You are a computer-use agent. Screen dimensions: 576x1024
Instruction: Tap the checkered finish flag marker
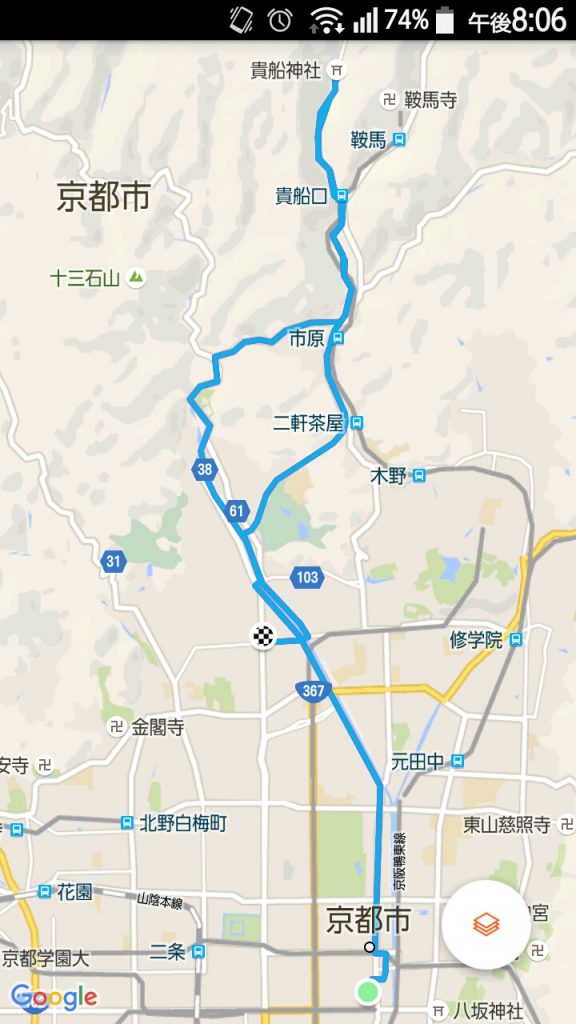click(263, 635)
